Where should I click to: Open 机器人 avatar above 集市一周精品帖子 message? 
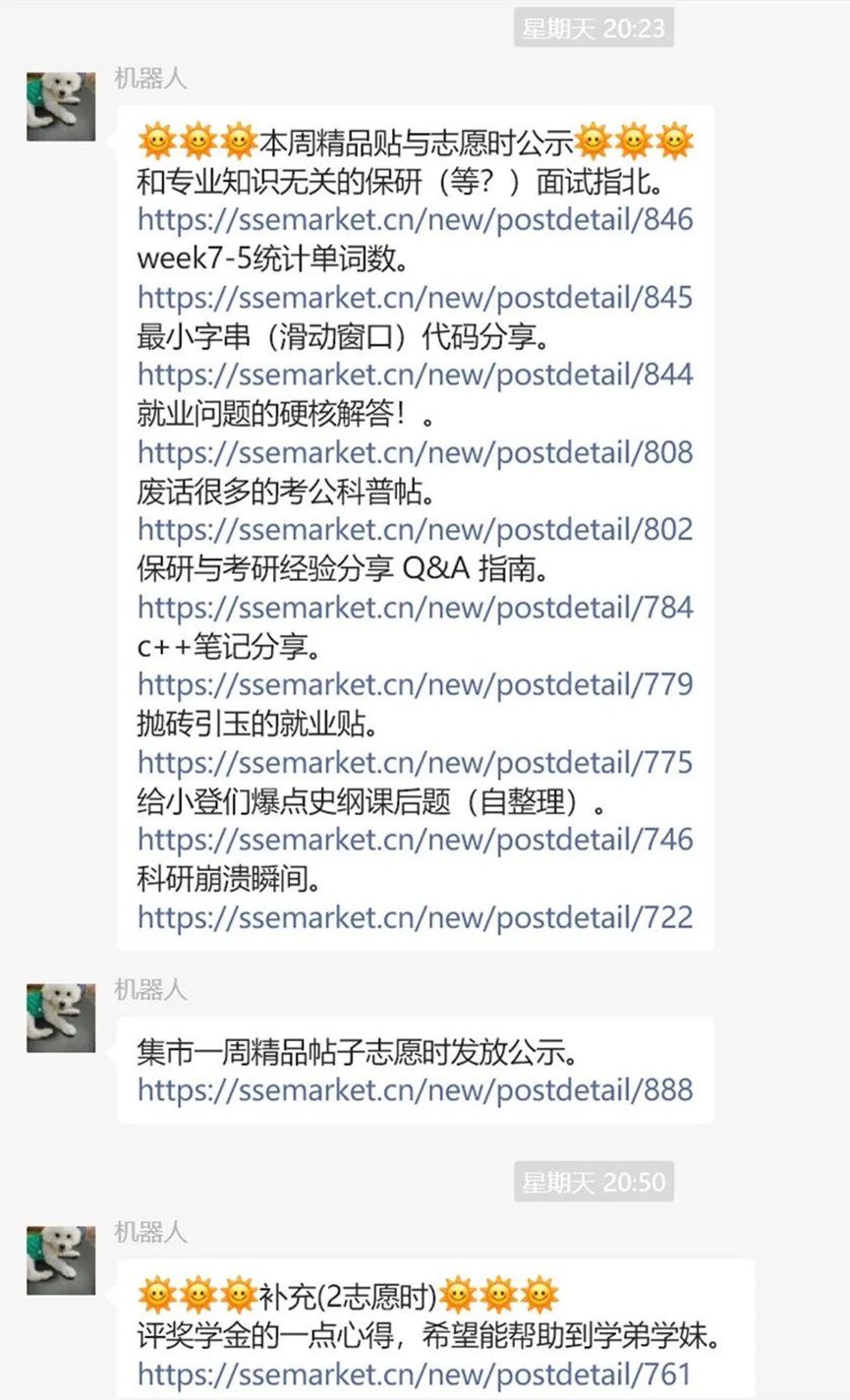click(61, 1018)
